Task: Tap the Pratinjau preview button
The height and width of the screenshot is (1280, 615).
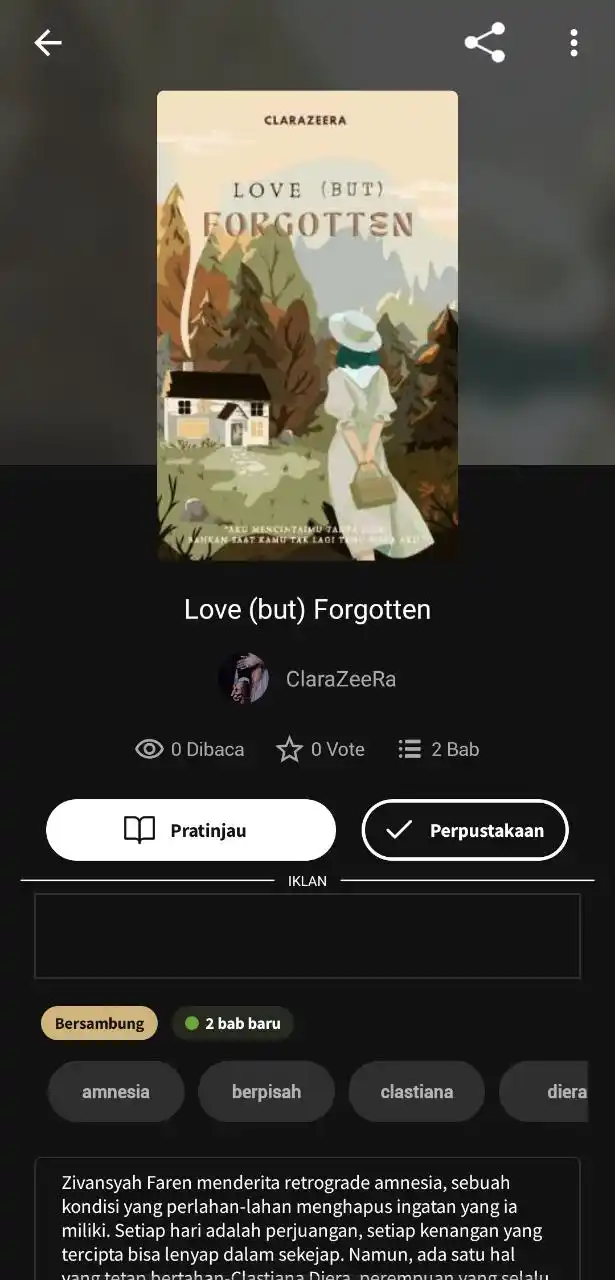Action: [191, 830]
